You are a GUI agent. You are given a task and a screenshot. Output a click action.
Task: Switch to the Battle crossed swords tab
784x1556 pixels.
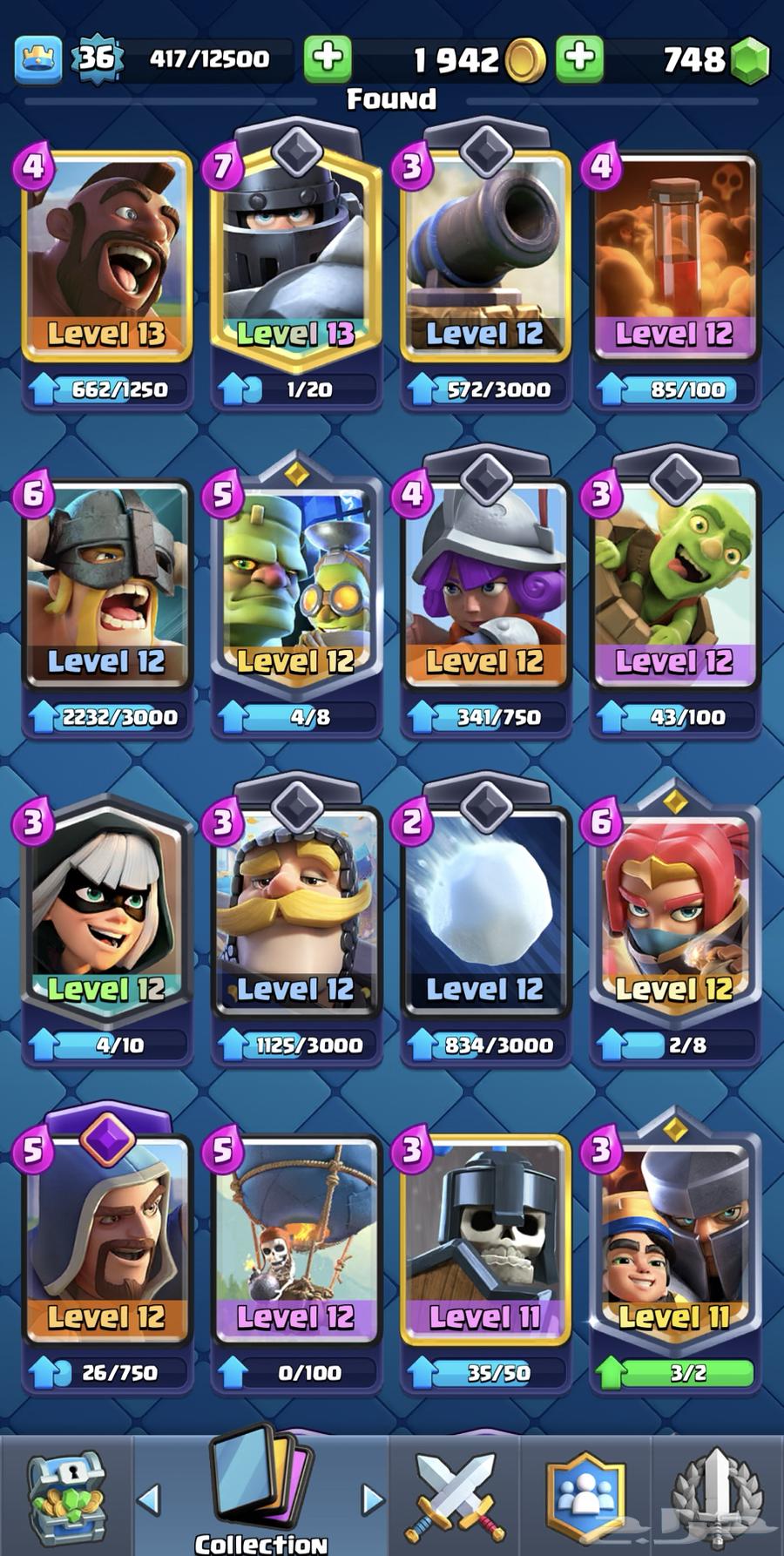tap(454, 1498)
